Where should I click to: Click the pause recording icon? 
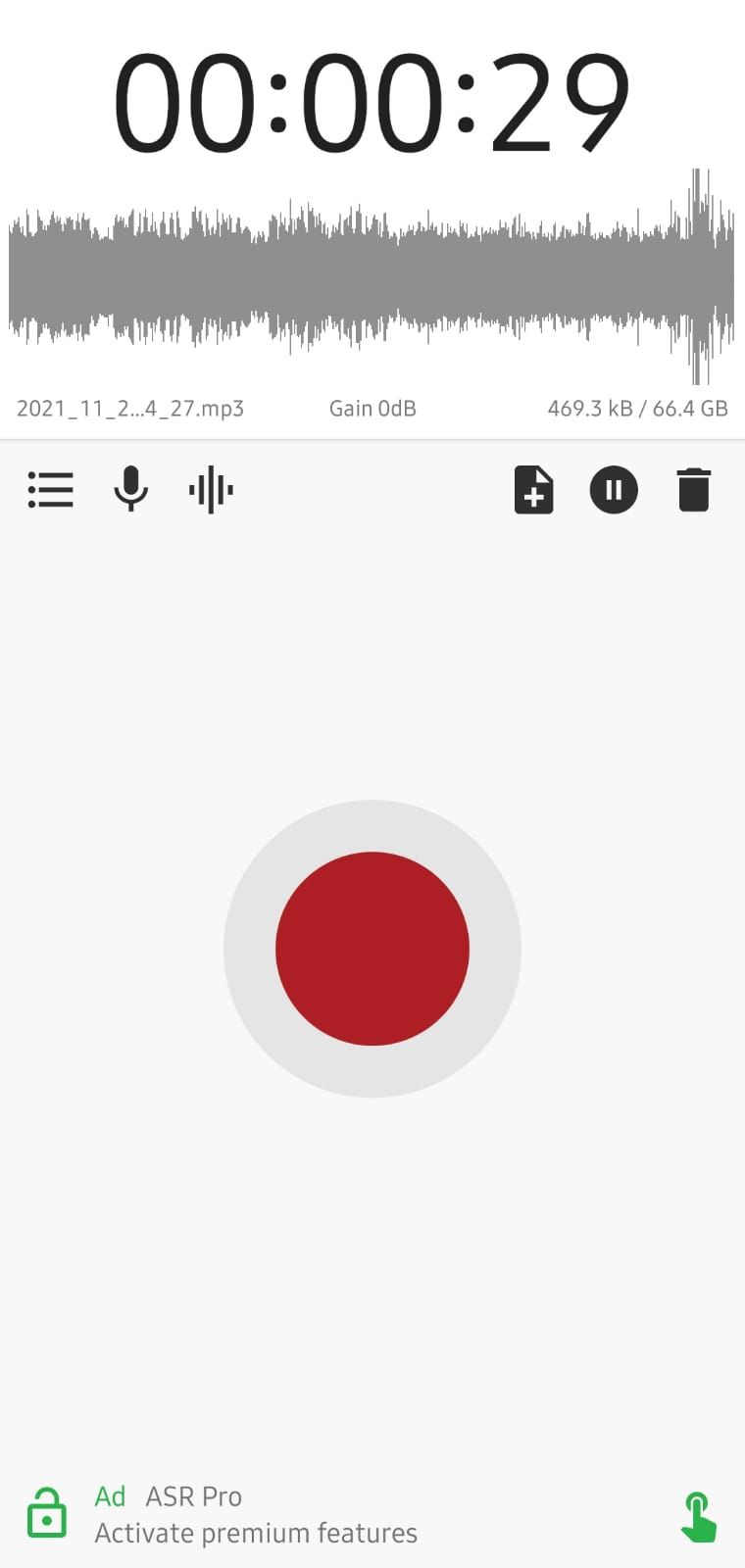pyautogui.click(x=614, y=490)
